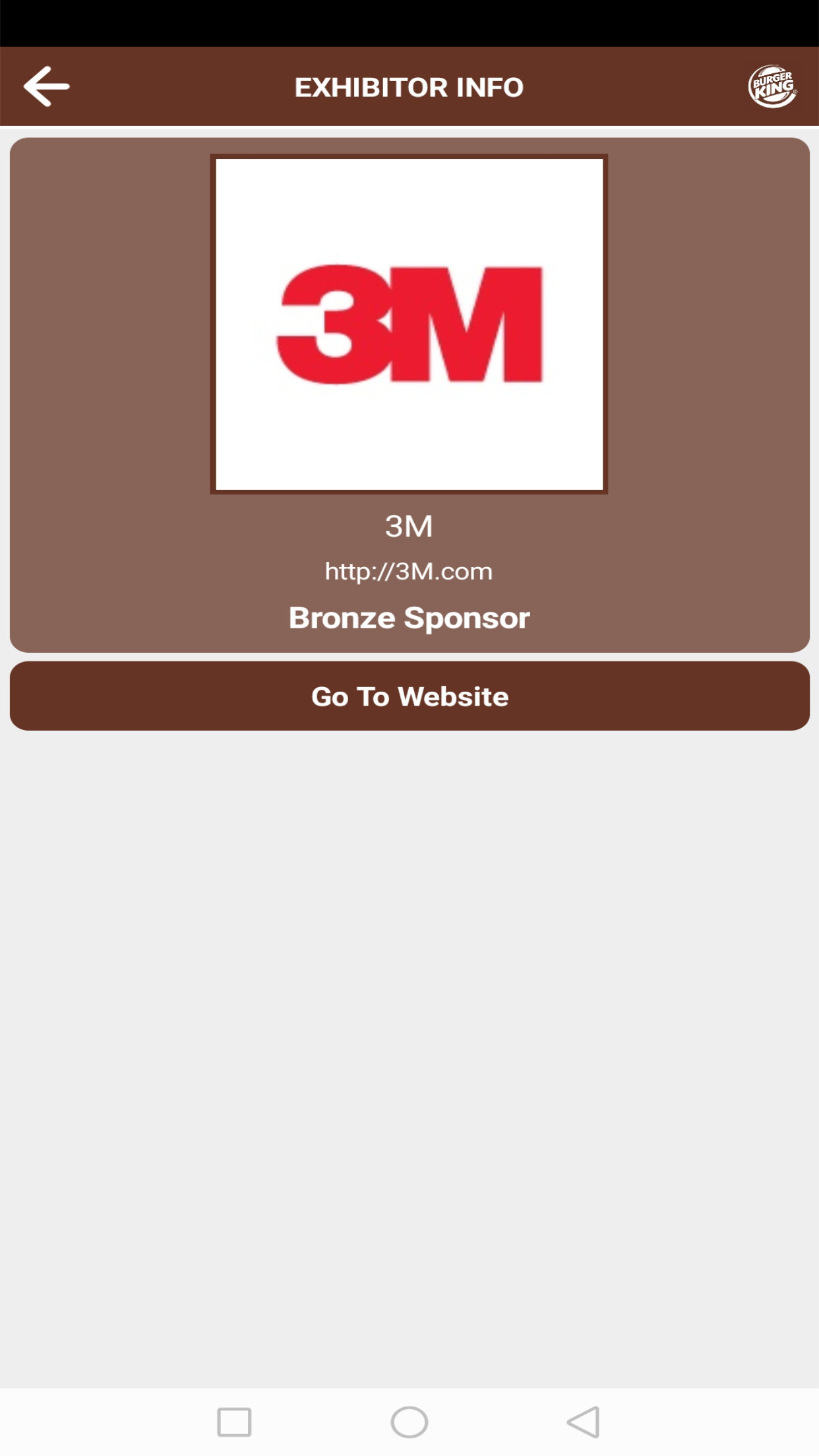The height and width of the screenshot is (1456, 819).
Task: Tap the system home button
Action: point(409,1422)
